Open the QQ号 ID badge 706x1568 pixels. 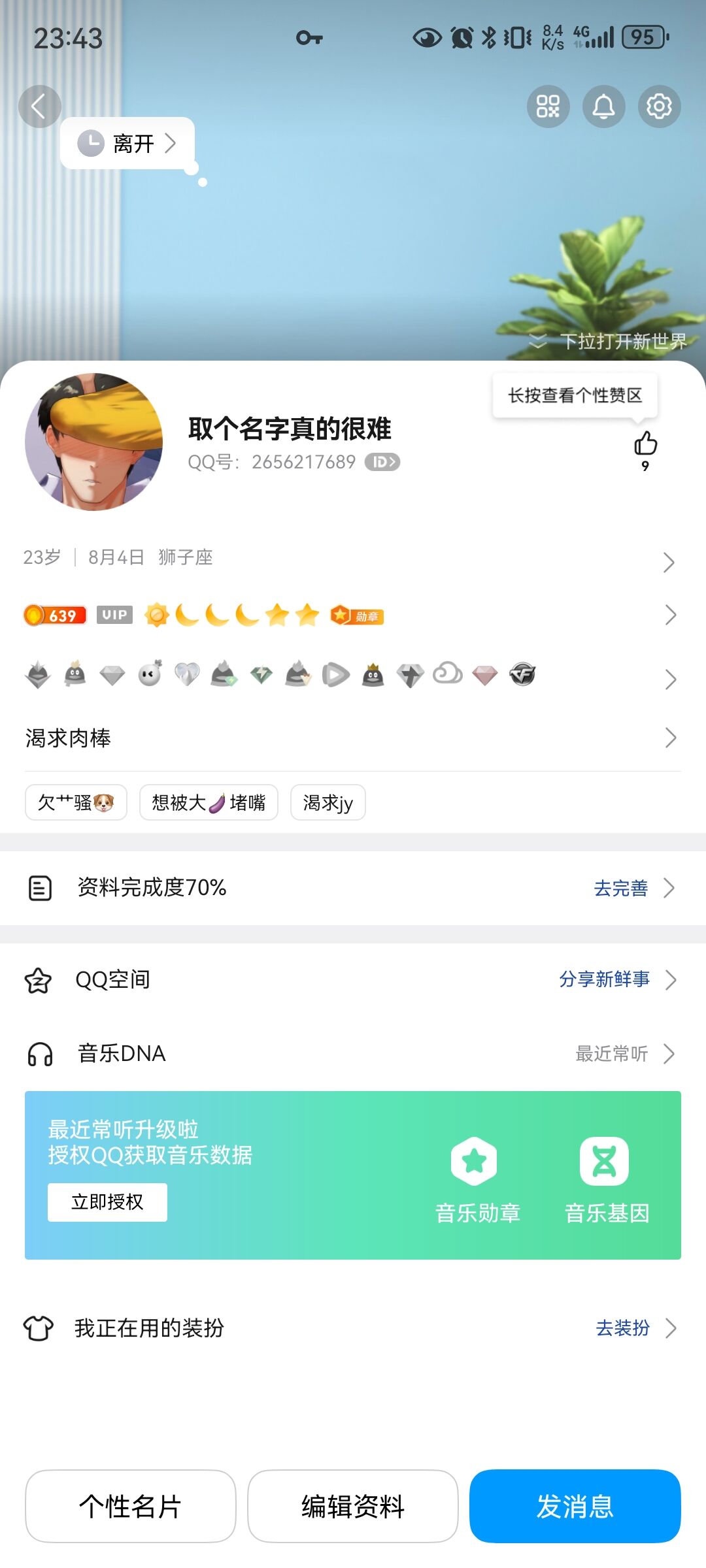tap(382, 462)
